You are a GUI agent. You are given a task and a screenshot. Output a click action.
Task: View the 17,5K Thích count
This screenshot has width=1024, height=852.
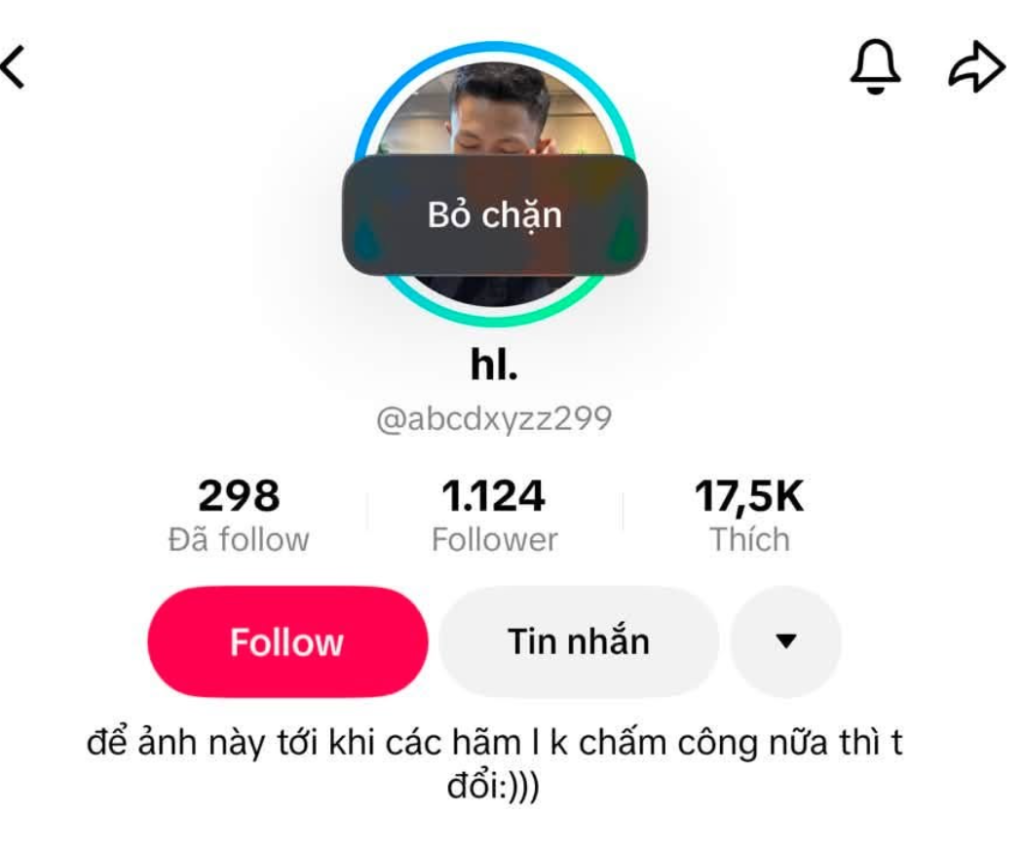(750, 516)
